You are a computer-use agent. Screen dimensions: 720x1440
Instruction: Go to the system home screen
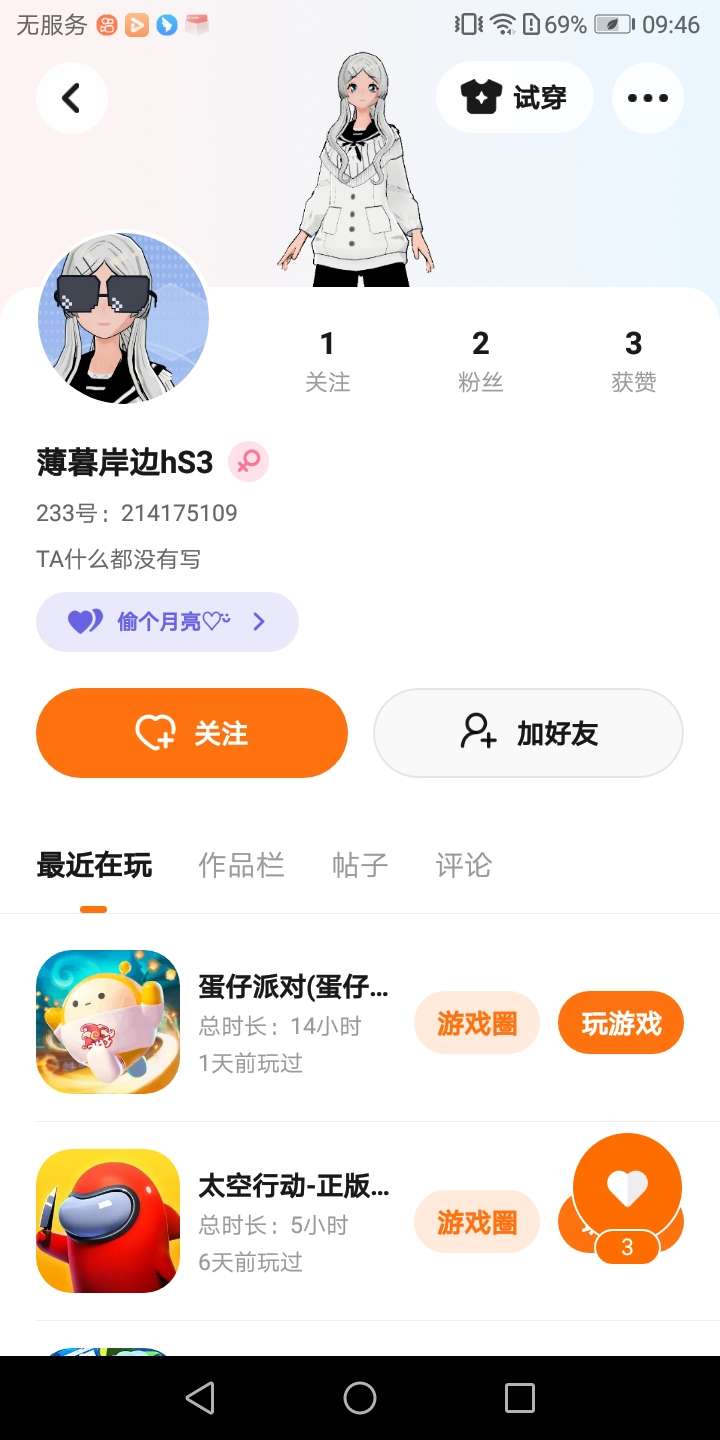coord(360,1398)
